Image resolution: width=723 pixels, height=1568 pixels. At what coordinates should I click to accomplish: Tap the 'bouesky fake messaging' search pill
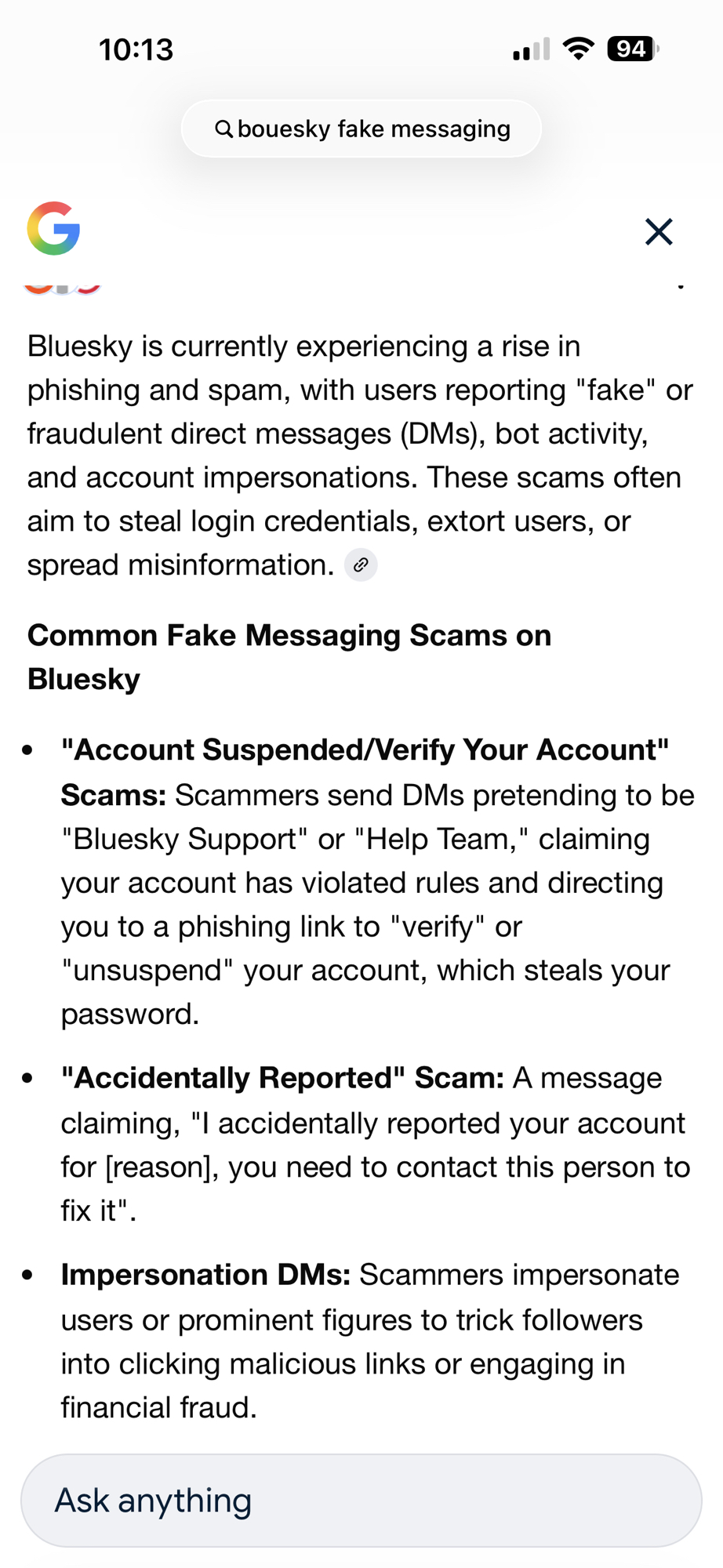[x=361, y=129]
